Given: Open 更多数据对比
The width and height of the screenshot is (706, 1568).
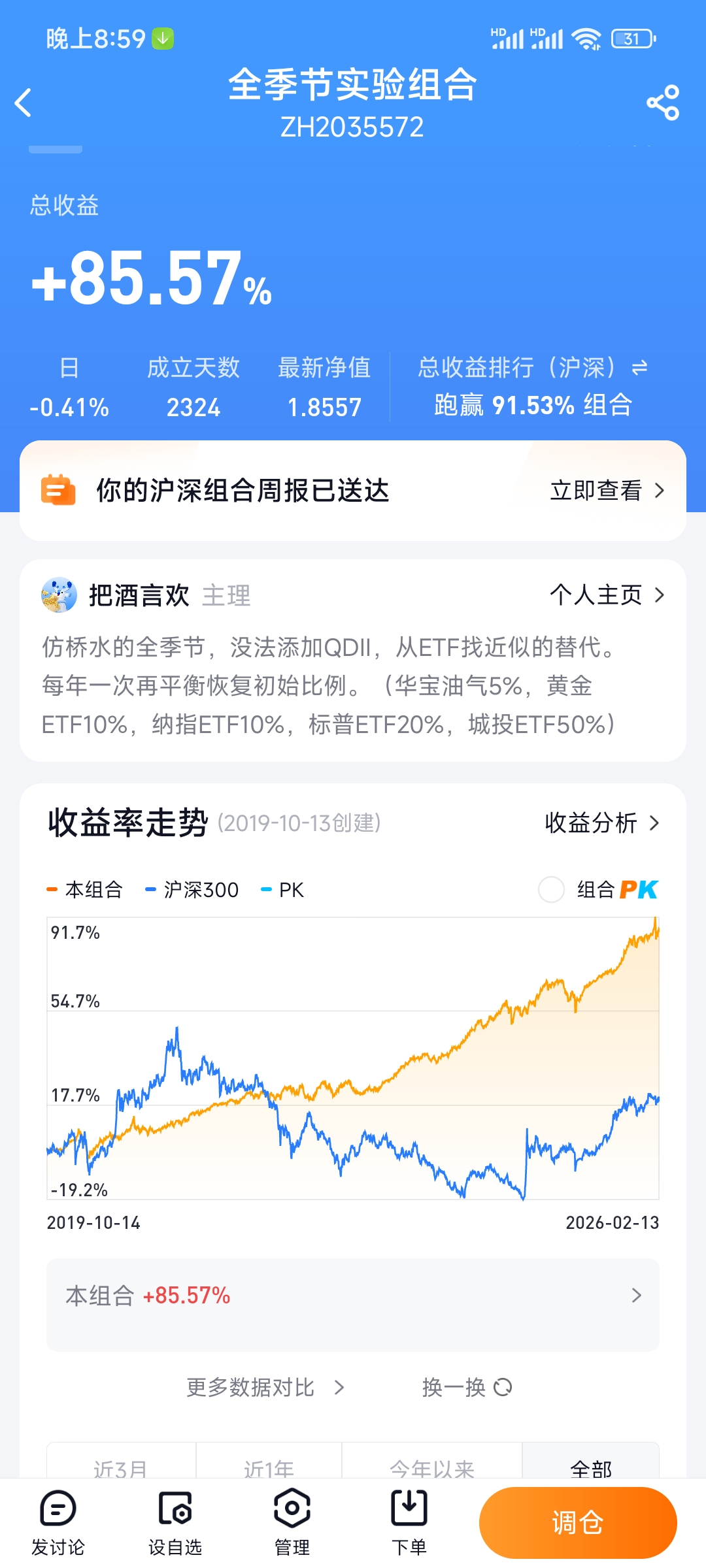Looking at the screenshot, I should [265, 1387].
